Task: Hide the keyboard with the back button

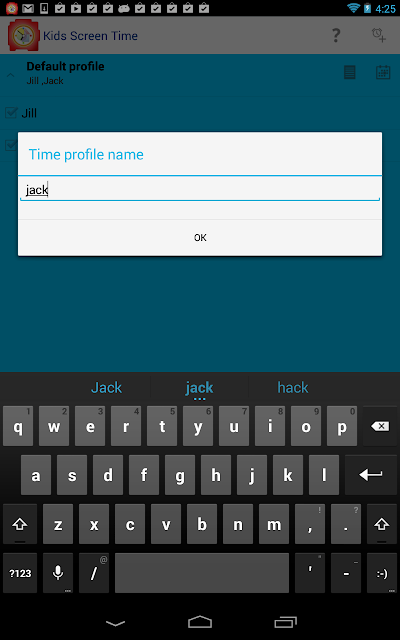Action: (x=116, y=622)
